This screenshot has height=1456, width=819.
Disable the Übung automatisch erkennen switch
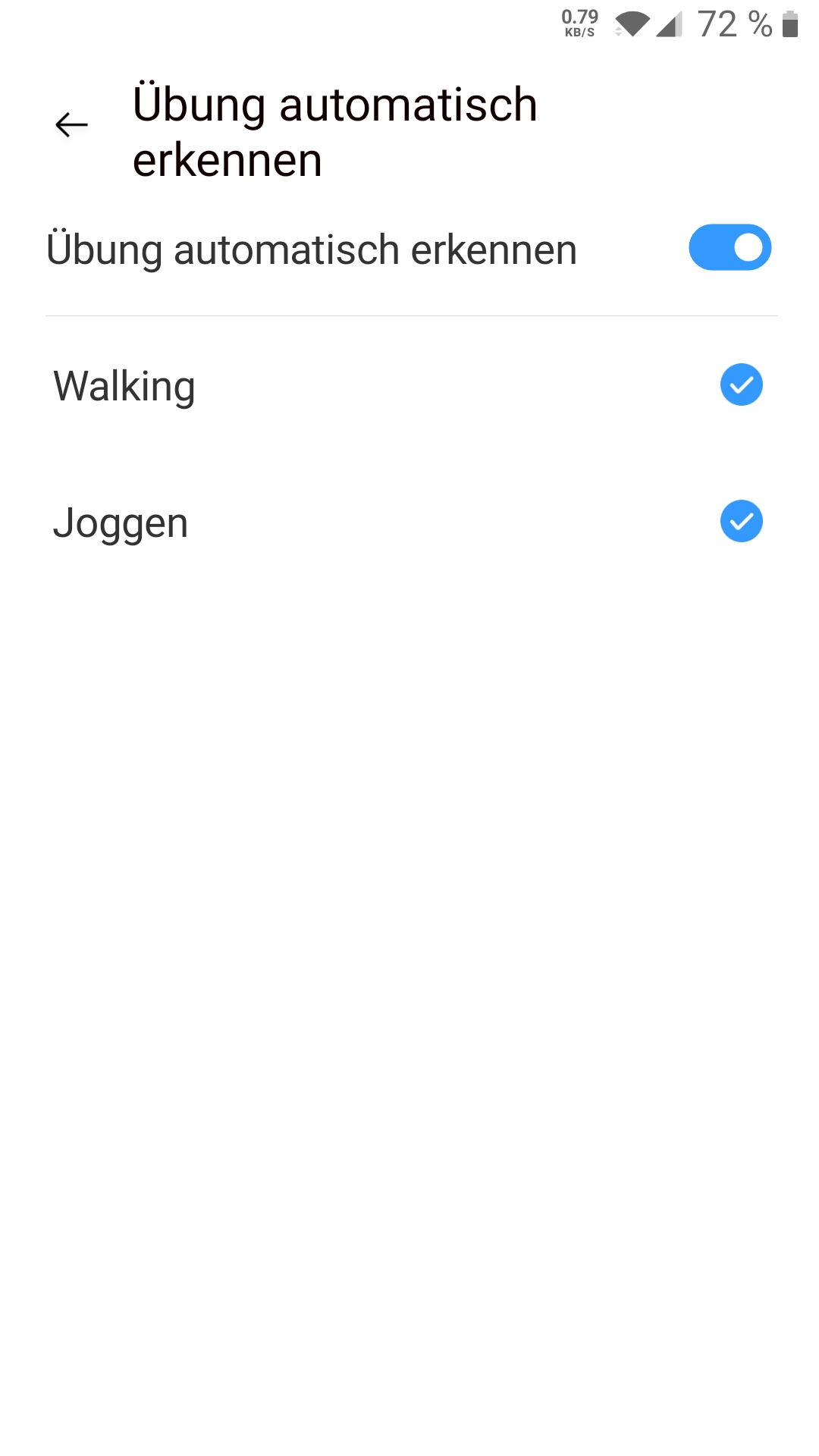click(x=730, y=248)
